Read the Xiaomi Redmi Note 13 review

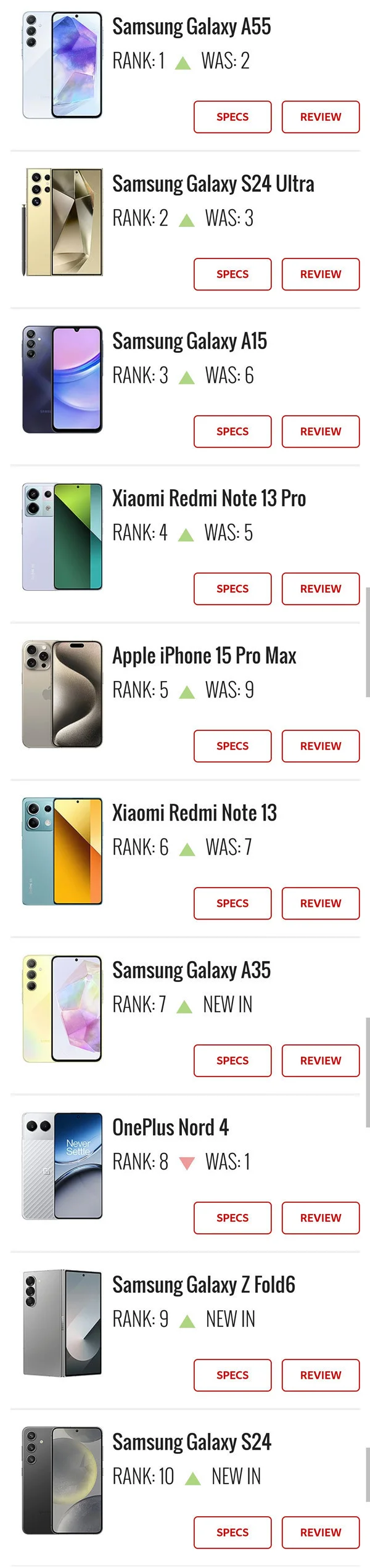(320, 904)
